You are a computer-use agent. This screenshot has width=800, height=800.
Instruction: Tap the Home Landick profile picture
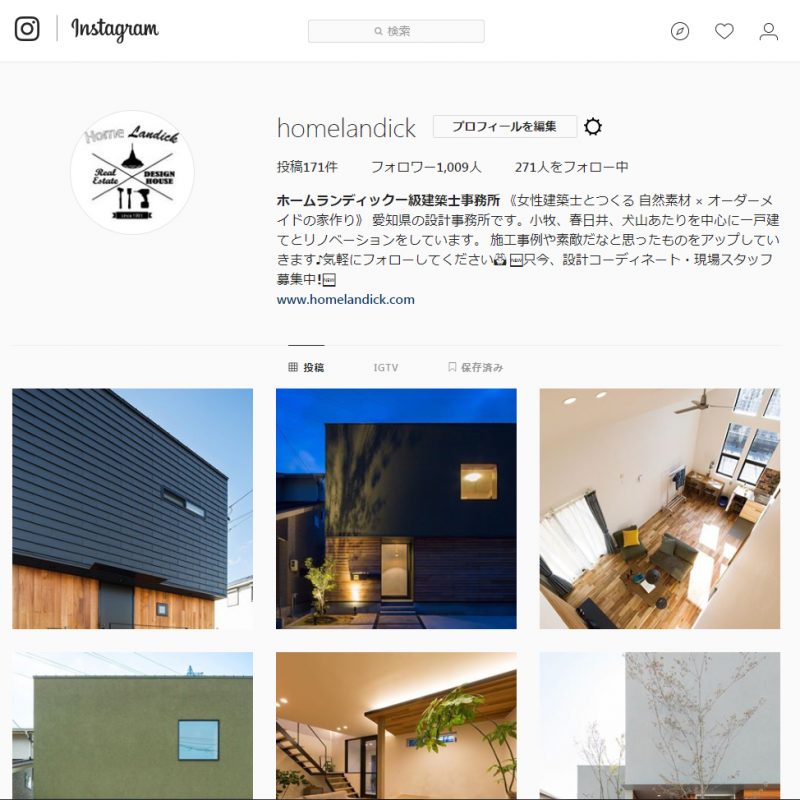132,172
